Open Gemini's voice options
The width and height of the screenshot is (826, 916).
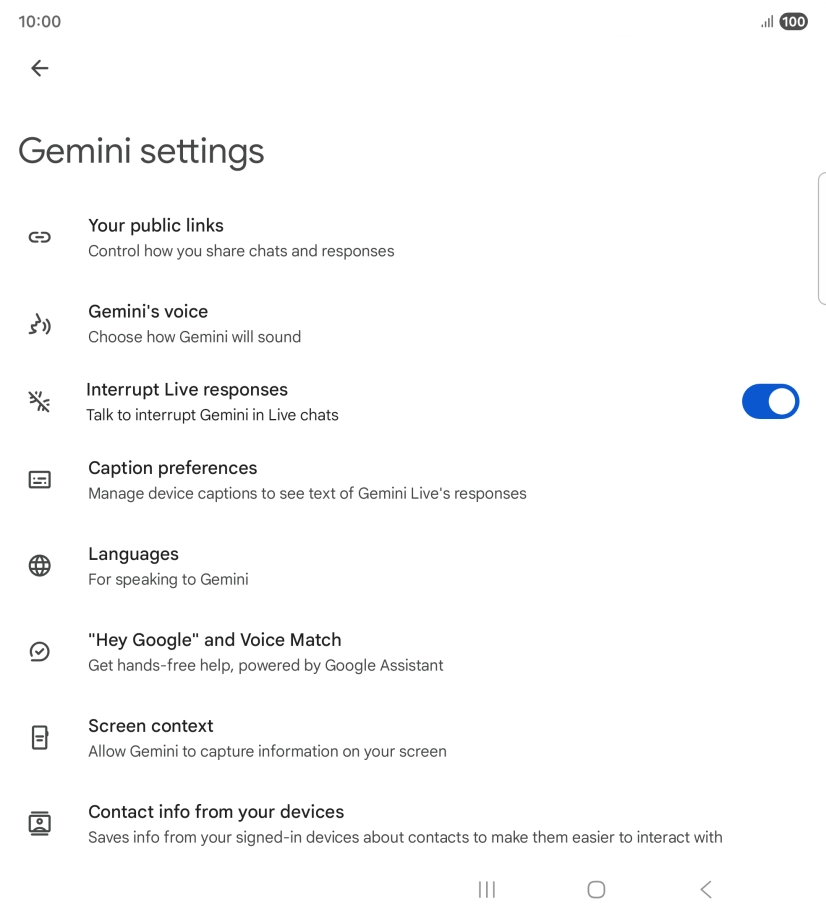click(194, 324)
